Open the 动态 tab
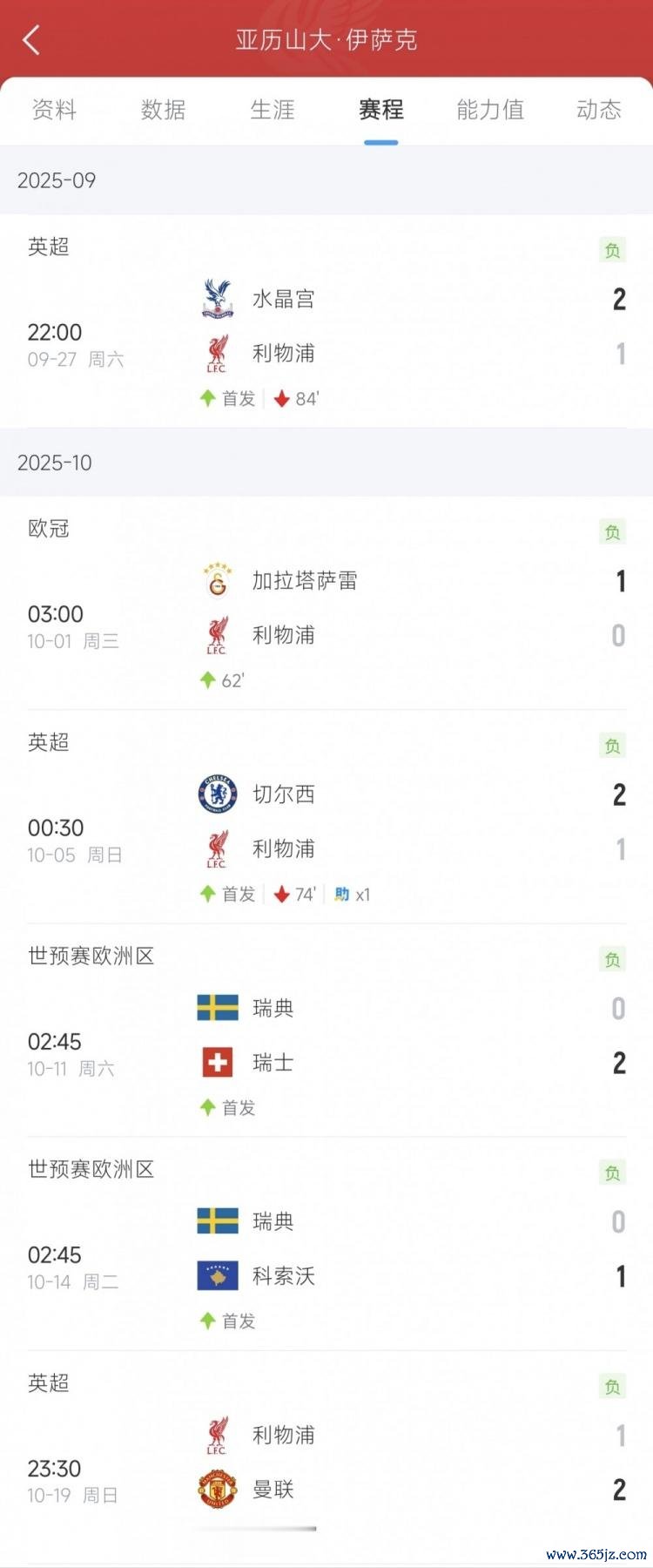This screenshot has width=653, height=1568. click(598, 110)
